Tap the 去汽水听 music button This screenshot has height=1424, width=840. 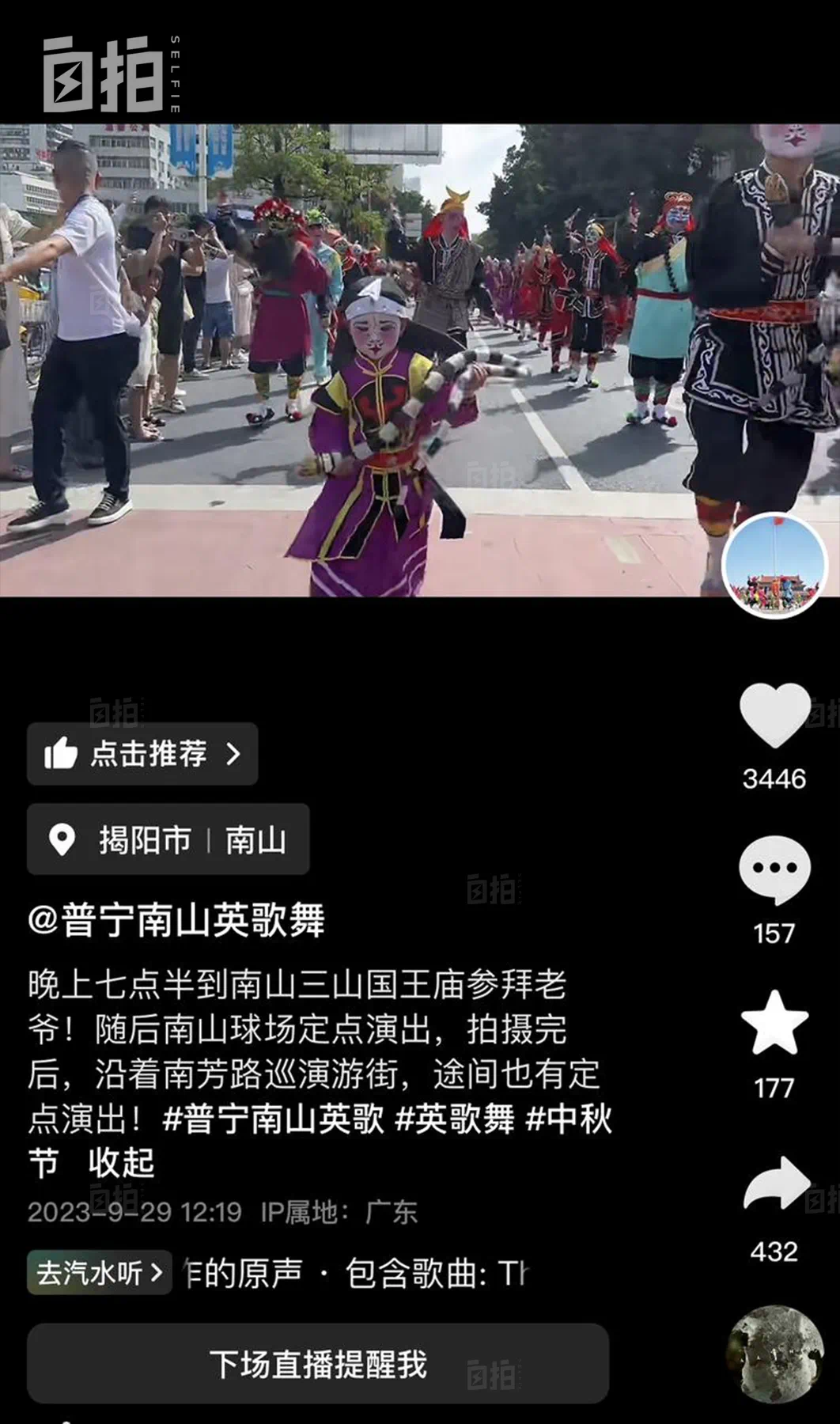pyautogui.click(x=99, y=1272)
